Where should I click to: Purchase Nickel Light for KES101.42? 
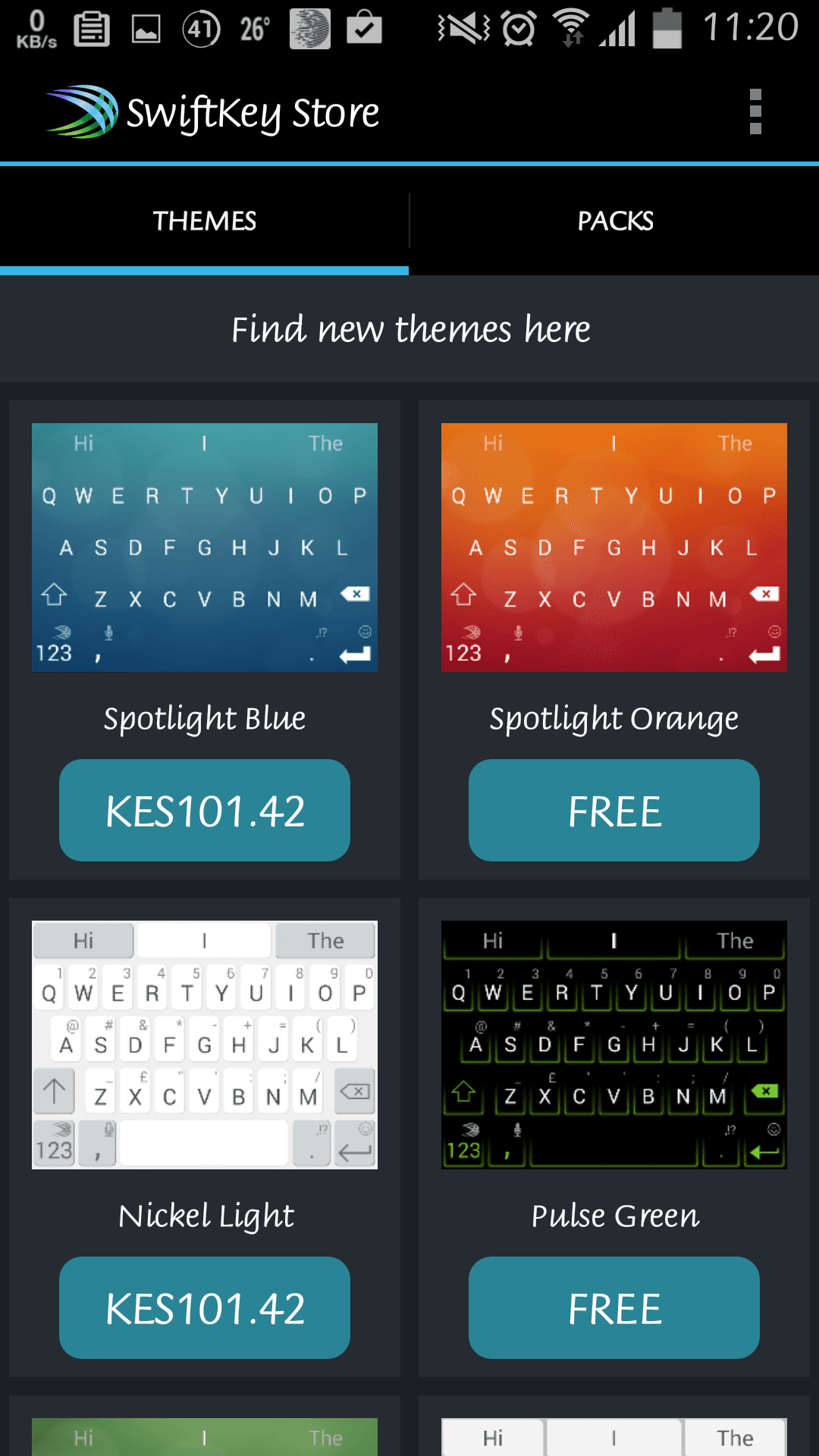click(x=205, y=1308)
